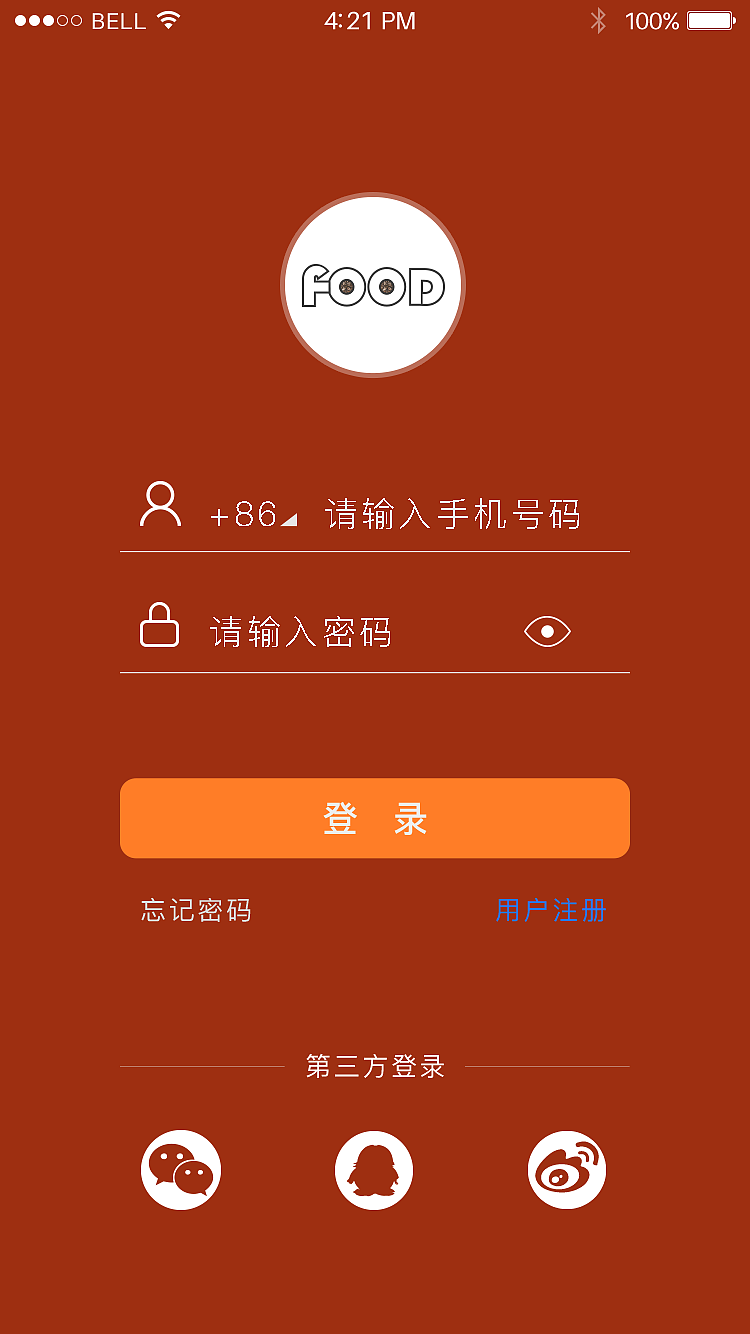750x1334 pixels.
Task: Log in with the WeChat icon
Action: pos(180,1170)
